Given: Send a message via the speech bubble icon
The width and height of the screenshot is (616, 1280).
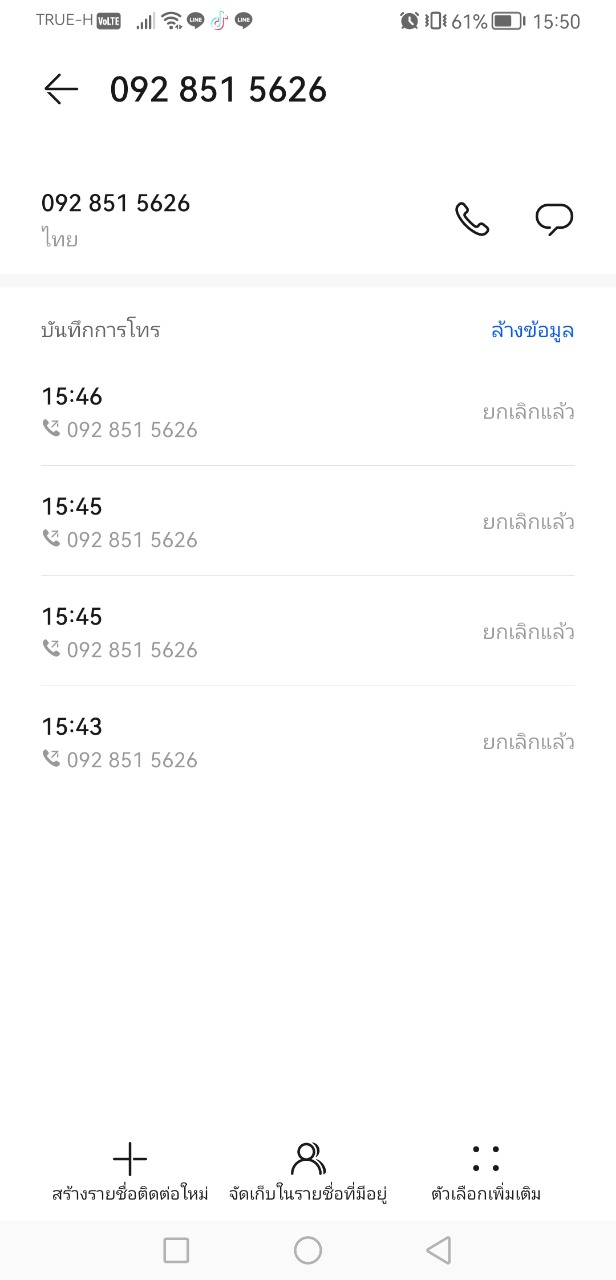Looking at the screenshot, I should point(554,219).
